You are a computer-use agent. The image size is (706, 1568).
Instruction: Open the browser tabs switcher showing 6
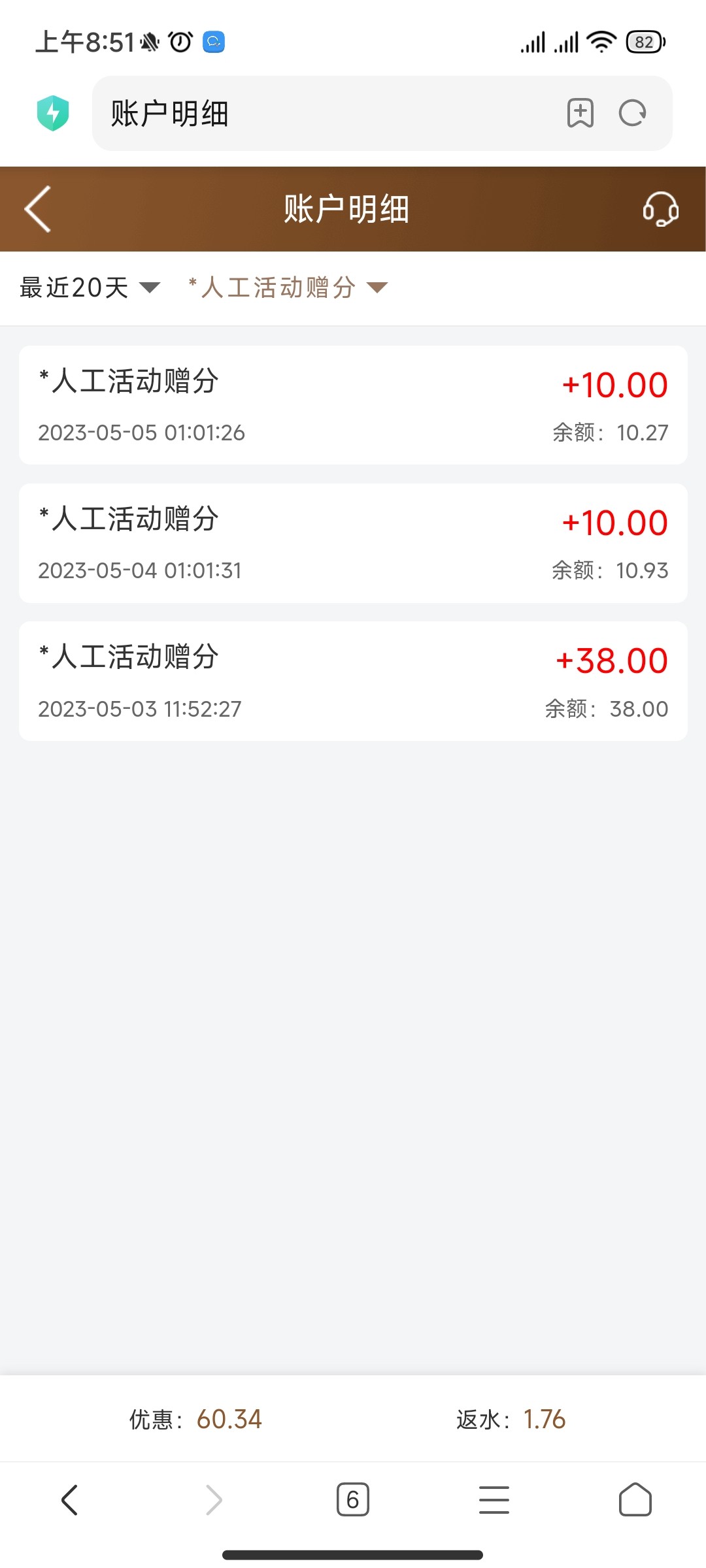(x=352, y=1499)
